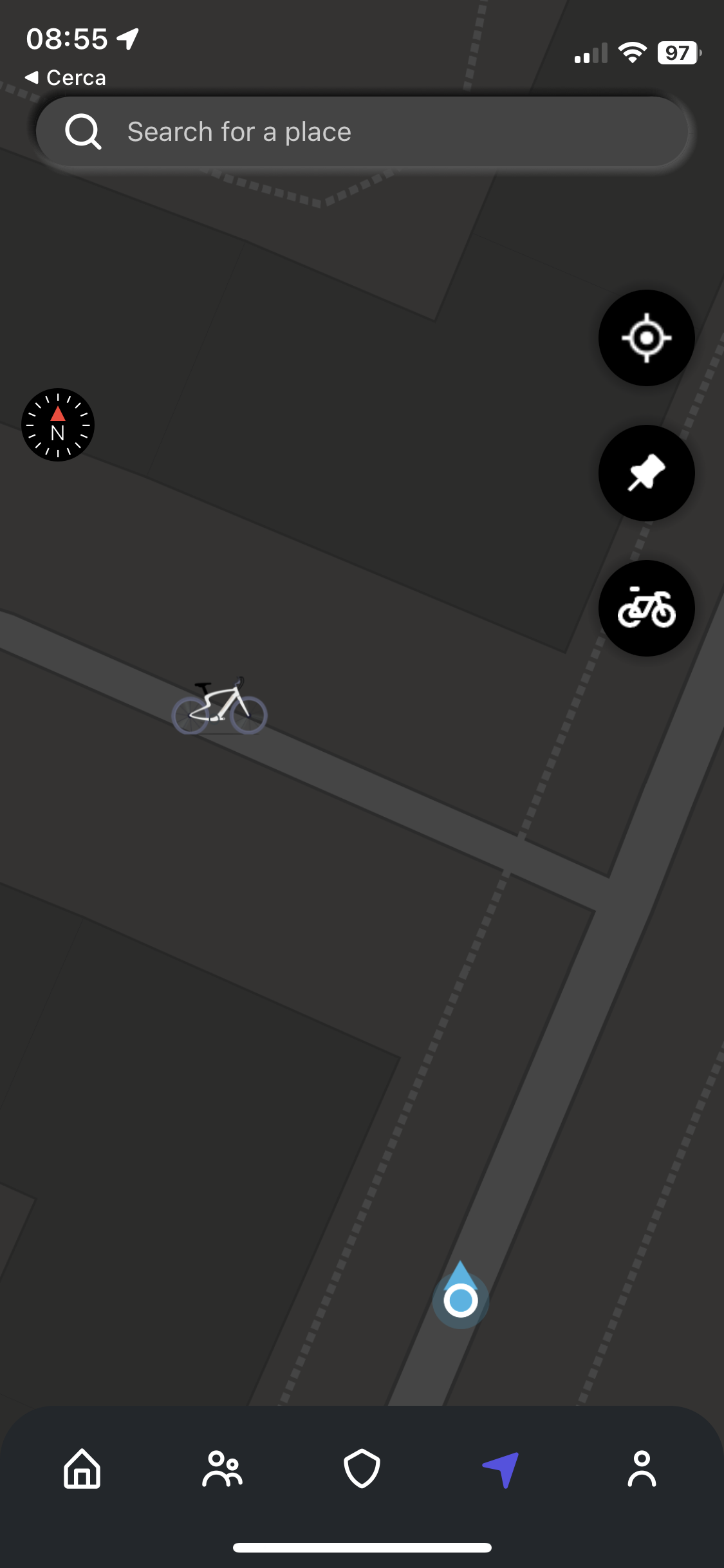724x1568 pixels.
Task: Return to the Cerca app
Action: click(x=65, y=78)
